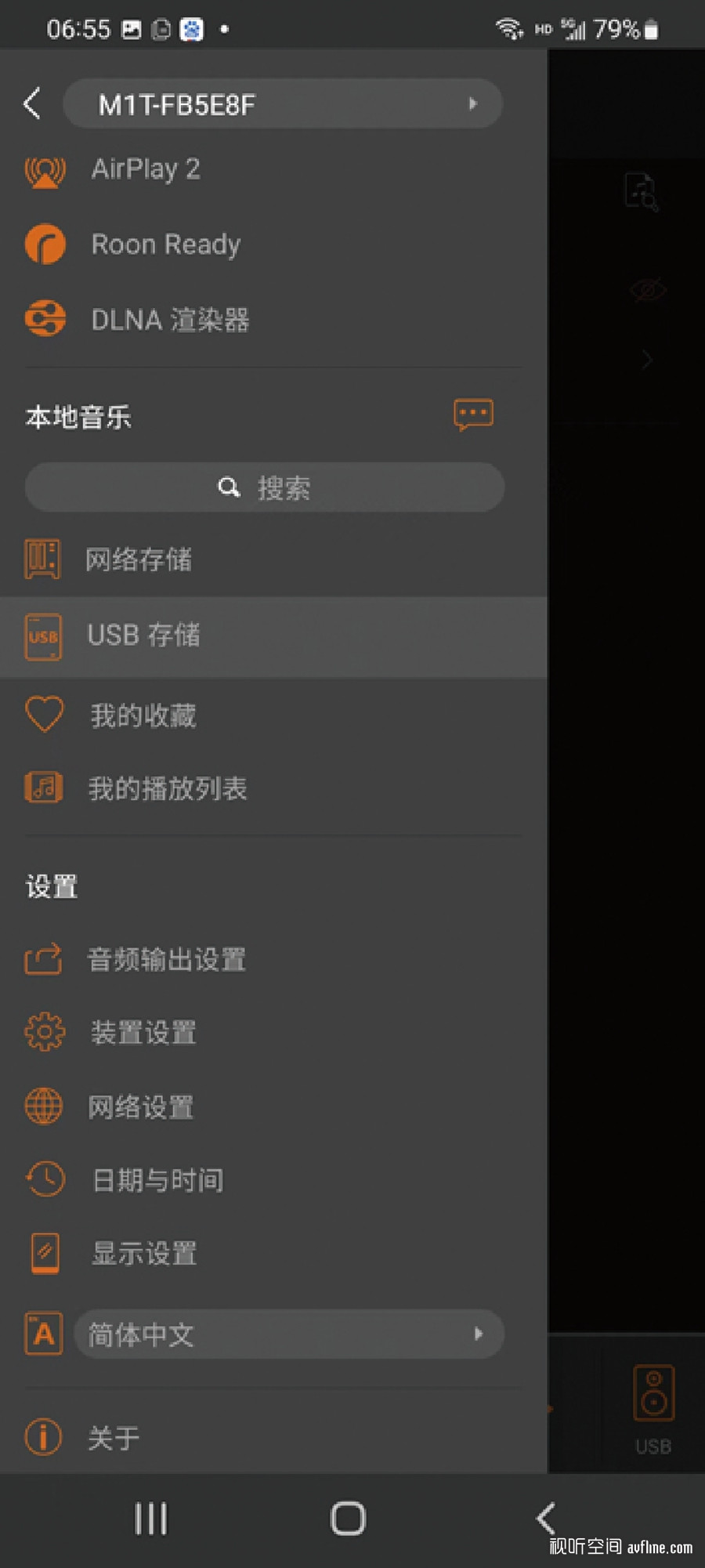
Task: Open the M1T-FB5E8F device selector
Action: coord(282,103)
